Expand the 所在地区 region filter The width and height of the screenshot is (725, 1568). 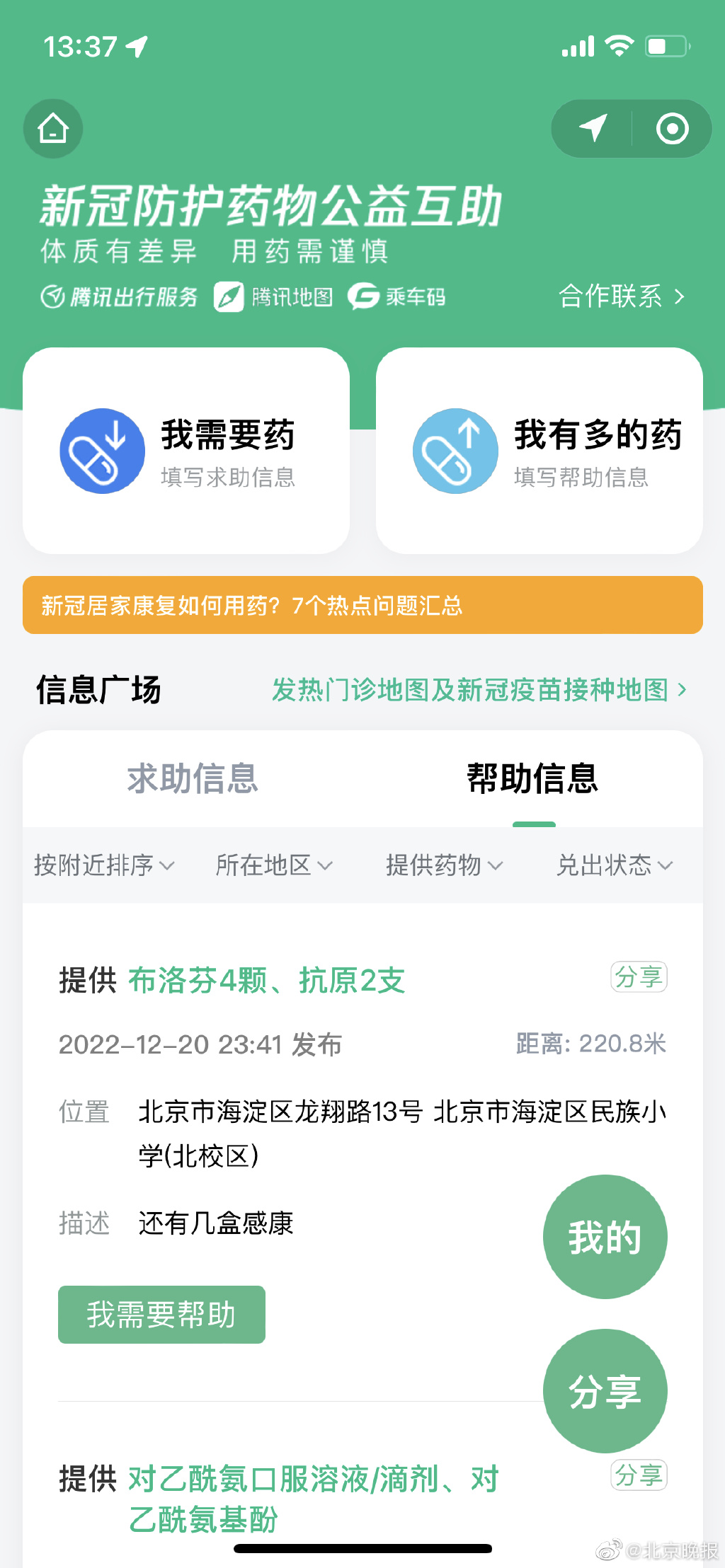273,865
